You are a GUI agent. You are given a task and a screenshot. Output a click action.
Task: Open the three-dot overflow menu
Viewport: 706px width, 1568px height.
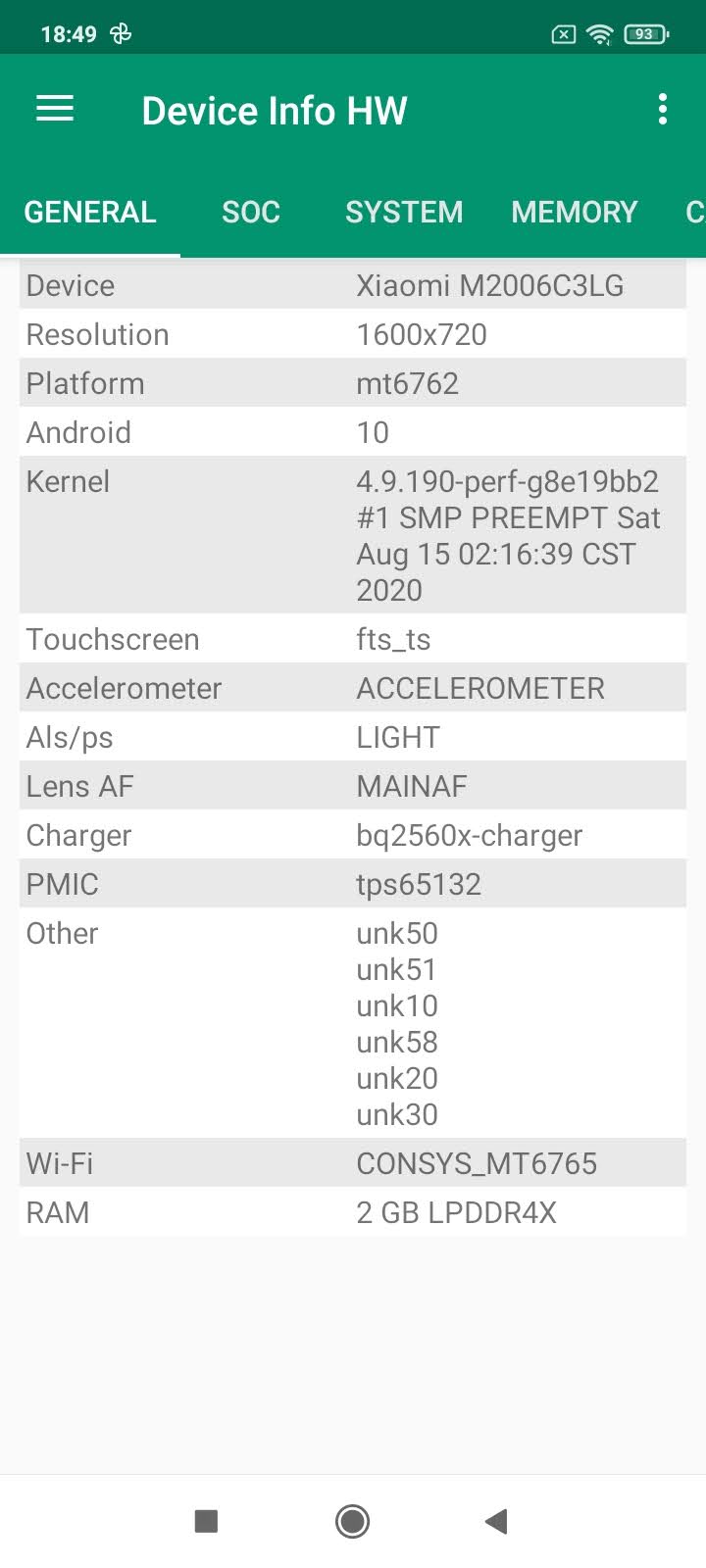click(x=663, y=109)
